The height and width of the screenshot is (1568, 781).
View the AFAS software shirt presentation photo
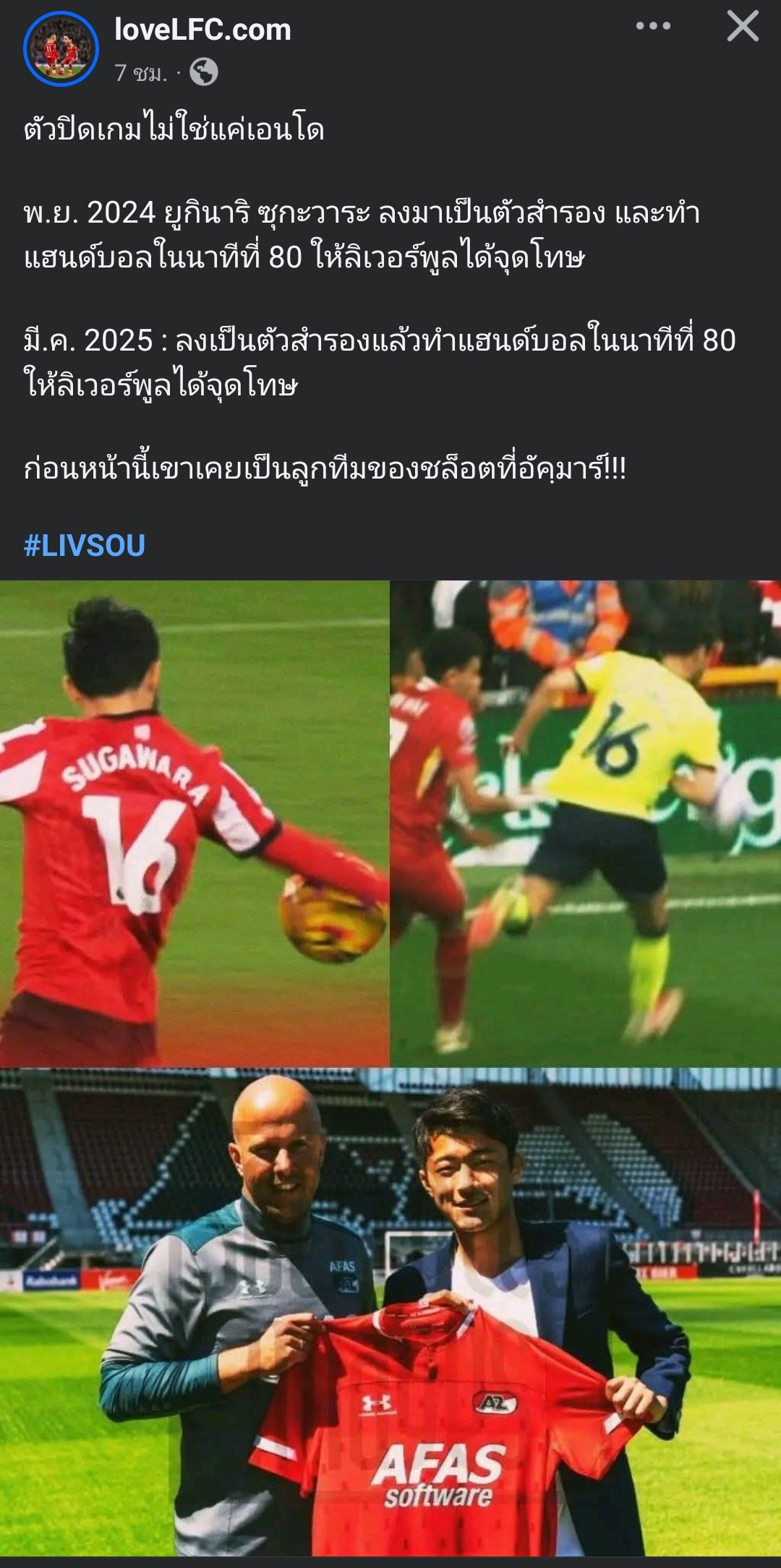pos(390,1312)
